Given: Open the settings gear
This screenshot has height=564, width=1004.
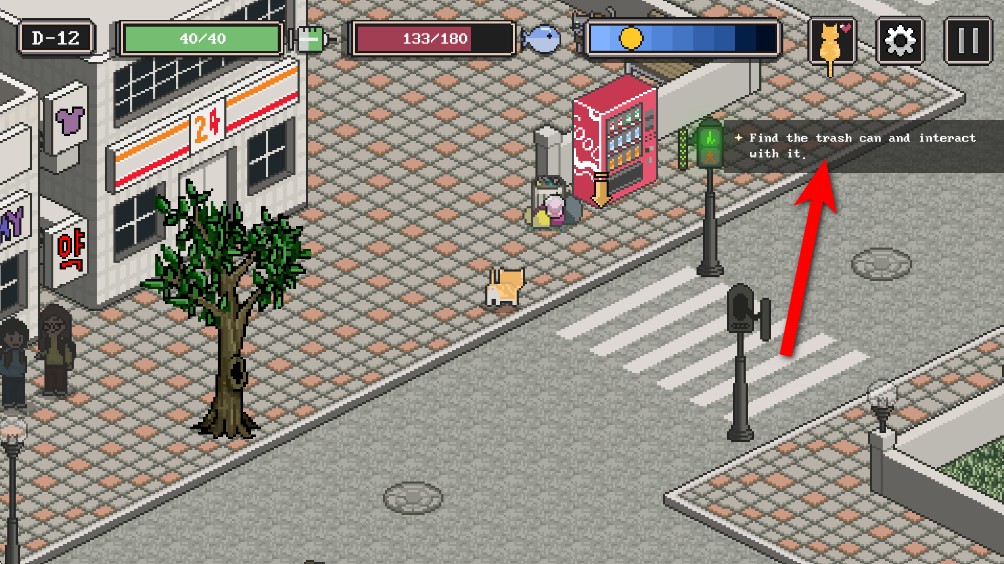Looking at the screenshot, I should (x=900, y=42).
